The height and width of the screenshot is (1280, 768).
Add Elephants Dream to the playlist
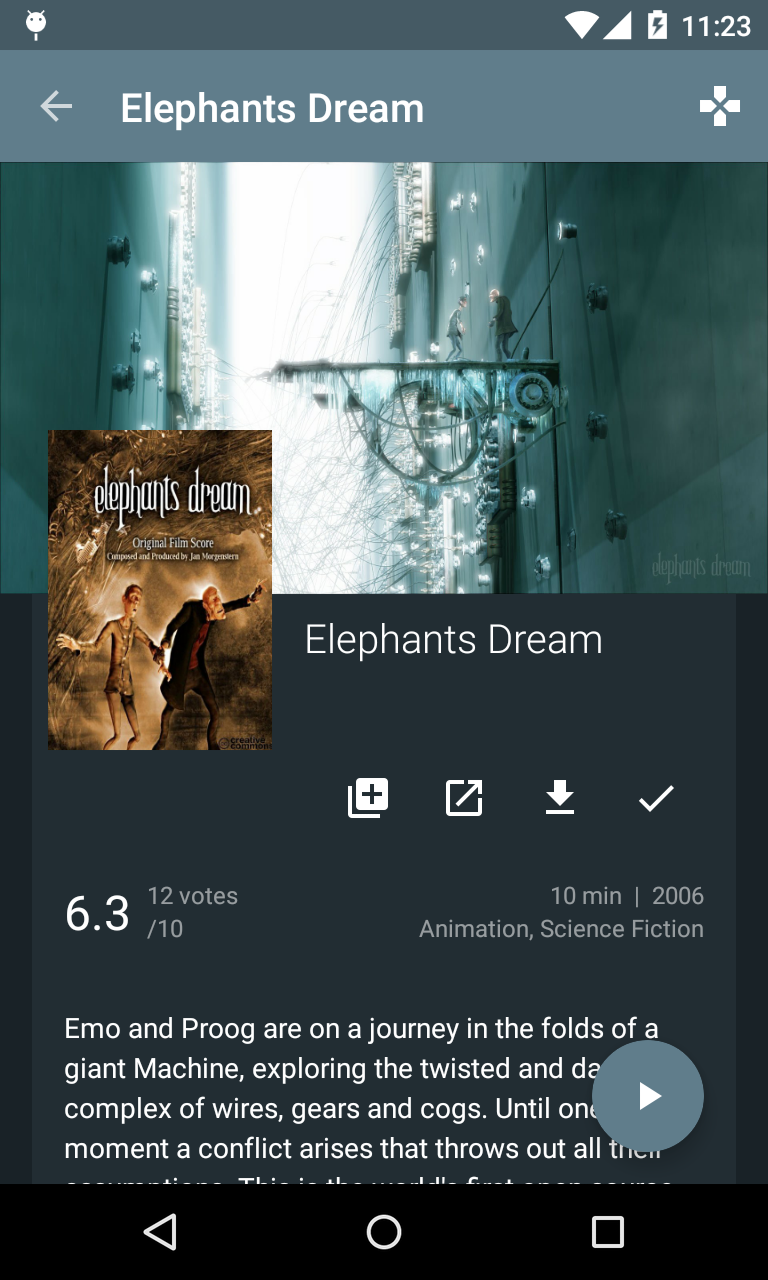pyautogui.click(x=368, y=798)
